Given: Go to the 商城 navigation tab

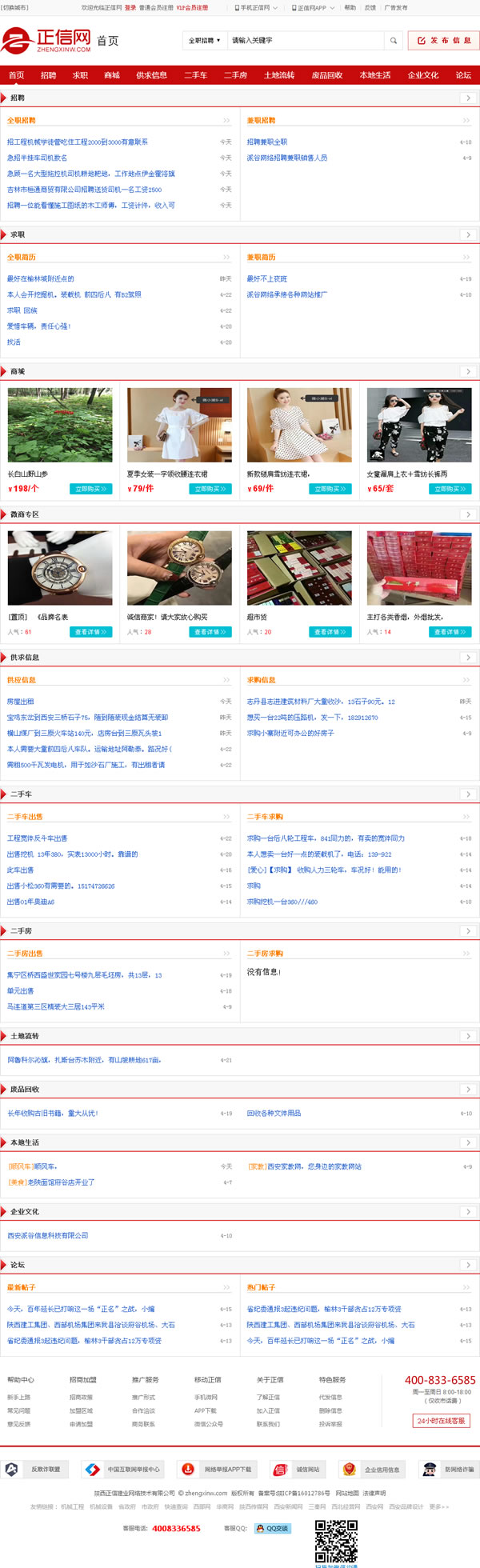Looking at the screenshot, I should [x=112, y=75].
